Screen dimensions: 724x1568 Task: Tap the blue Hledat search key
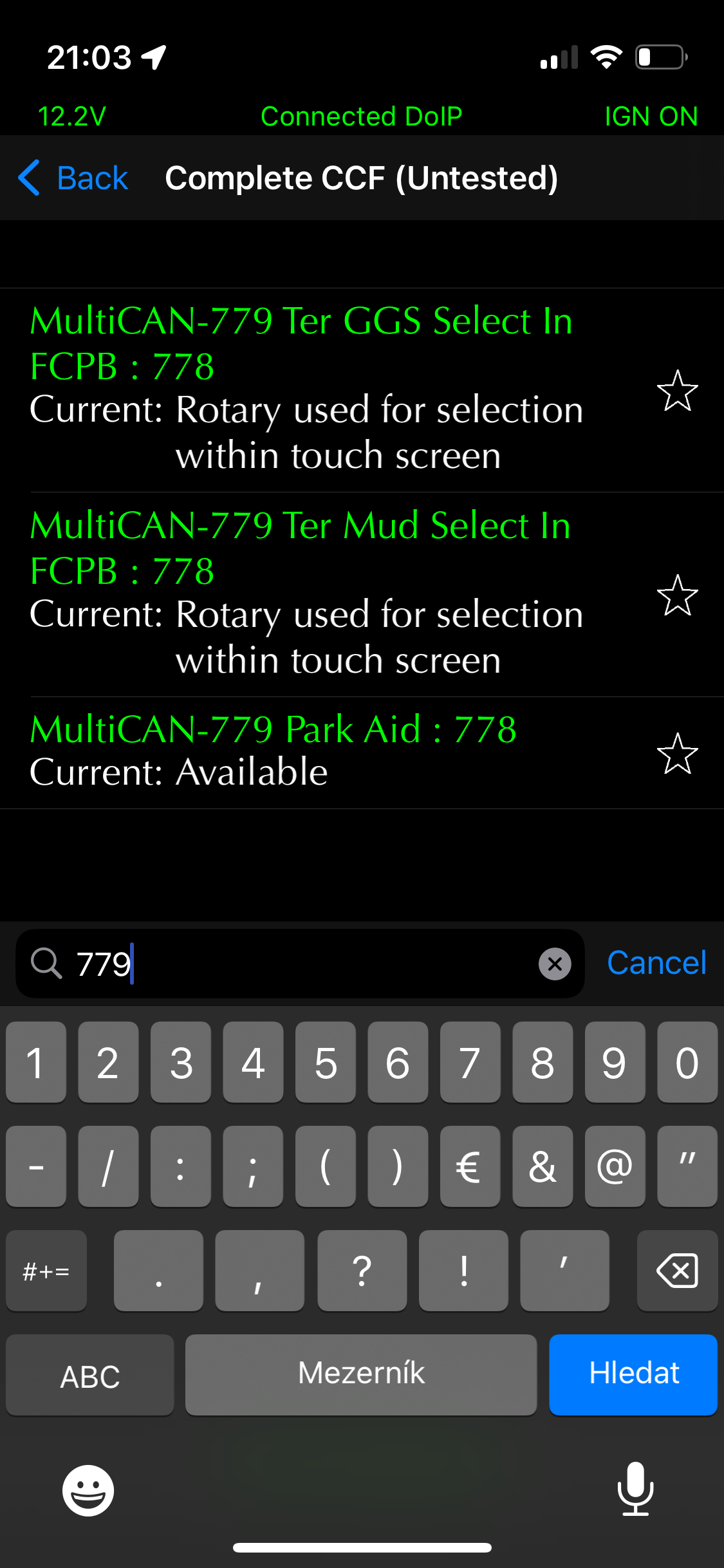click(633, 1374)
